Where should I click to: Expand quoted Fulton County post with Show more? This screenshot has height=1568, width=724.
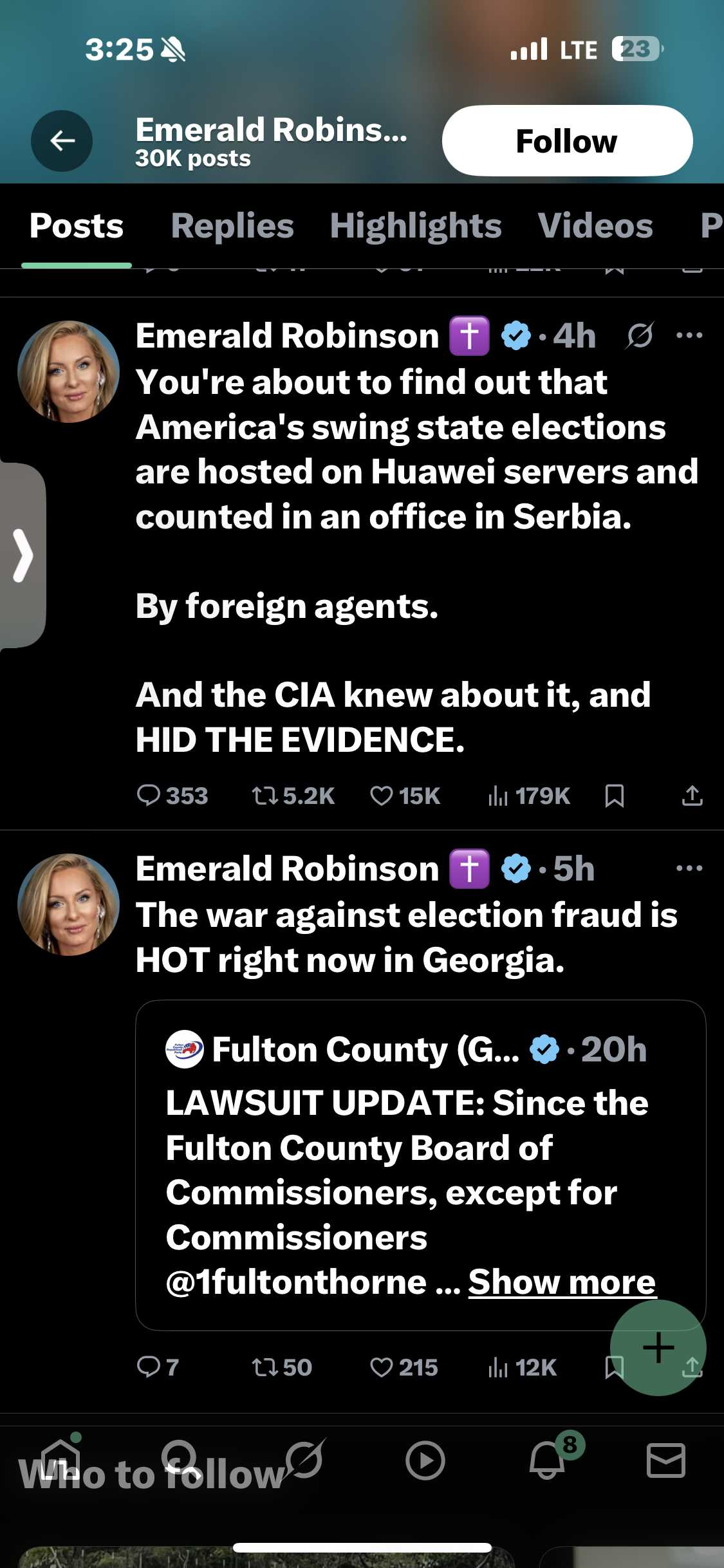562,1282
